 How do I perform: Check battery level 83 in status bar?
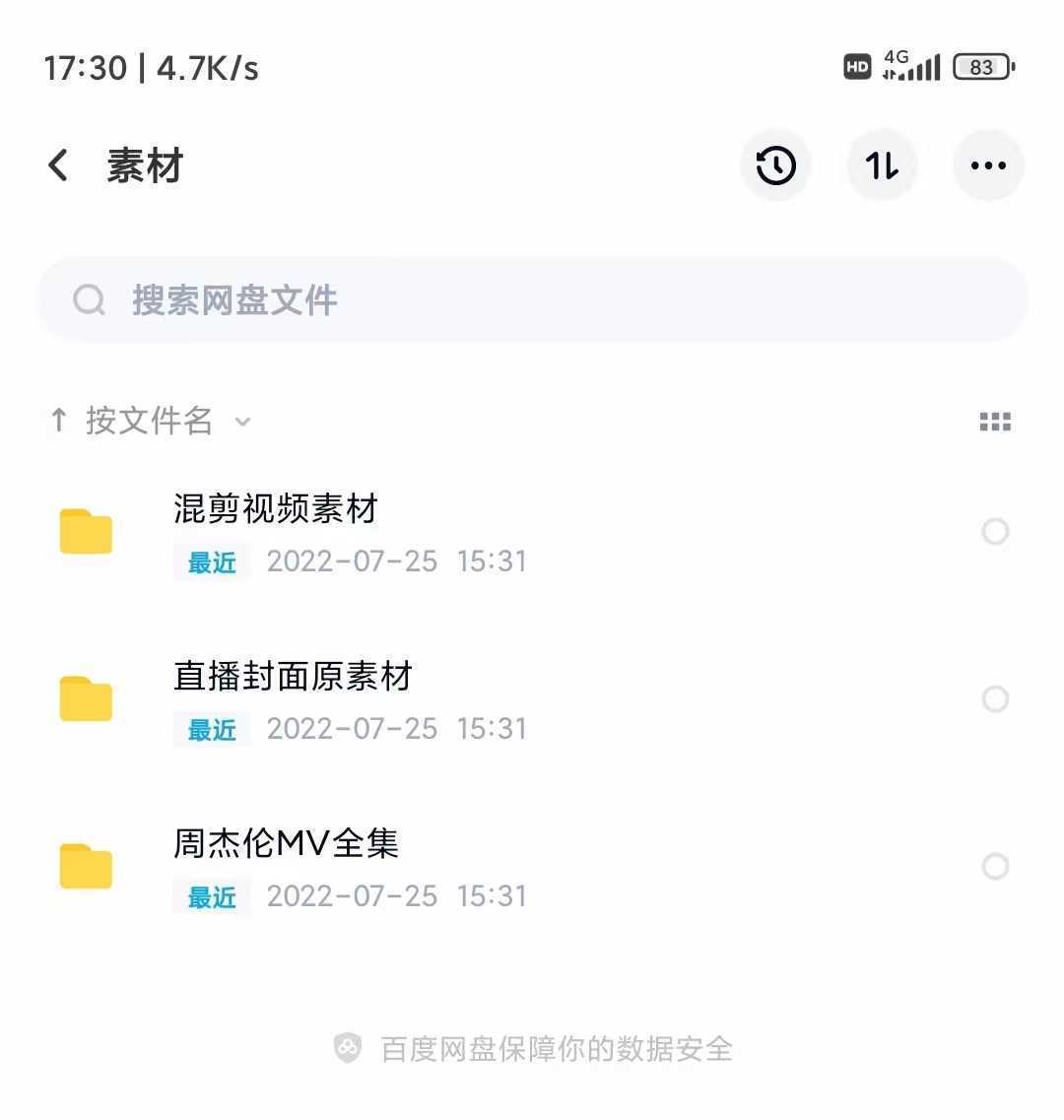tap(981, 66)
